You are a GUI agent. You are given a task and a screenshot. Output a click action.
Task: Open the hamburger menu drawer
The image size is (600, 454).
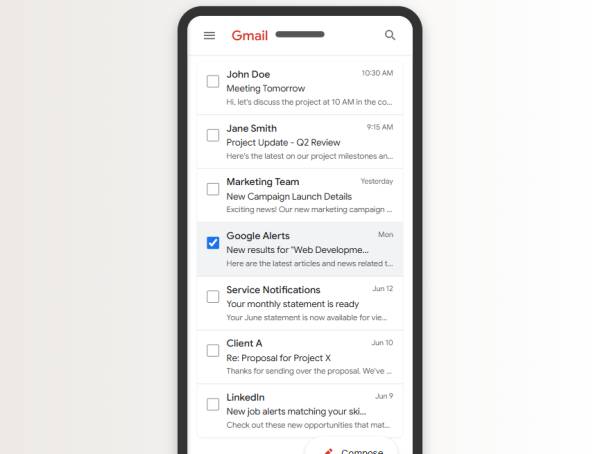[x=209, y=35]
